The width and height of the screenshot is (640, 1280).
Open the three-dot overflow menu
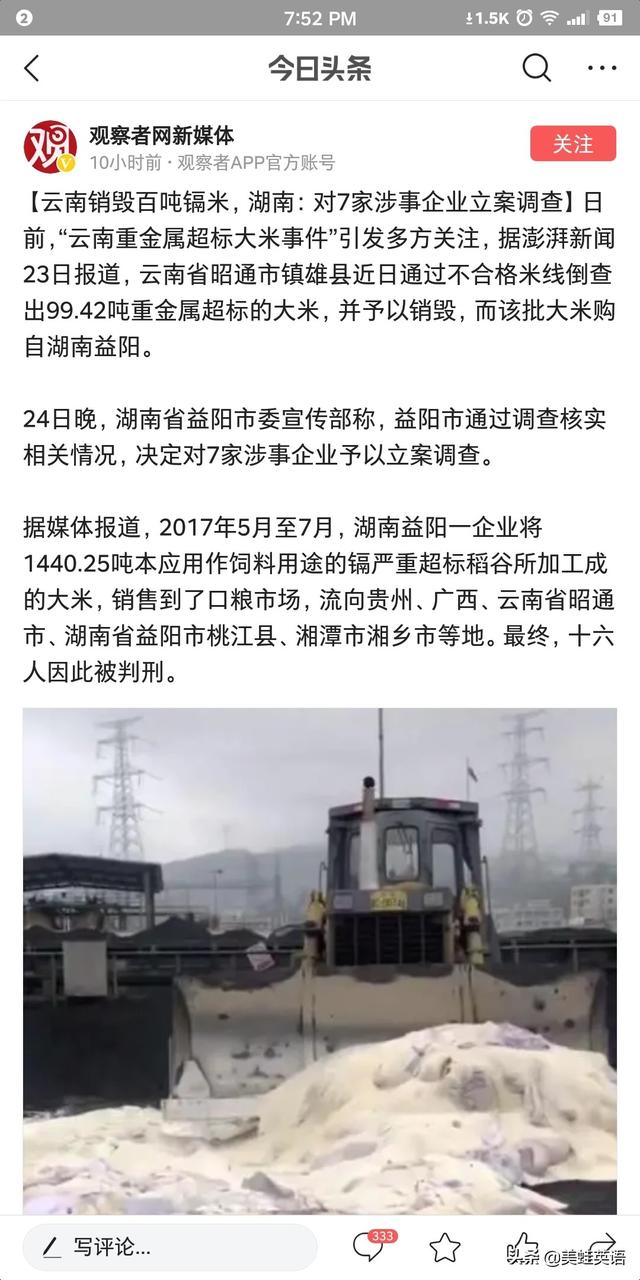tap(602, 68)
